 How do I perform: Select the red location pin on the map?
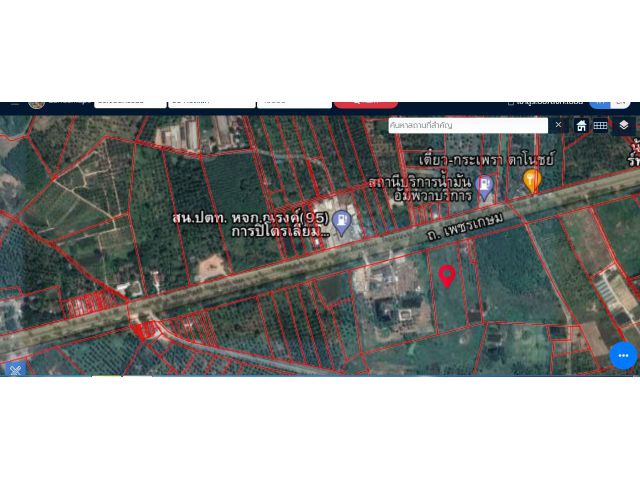click(448, 277)
